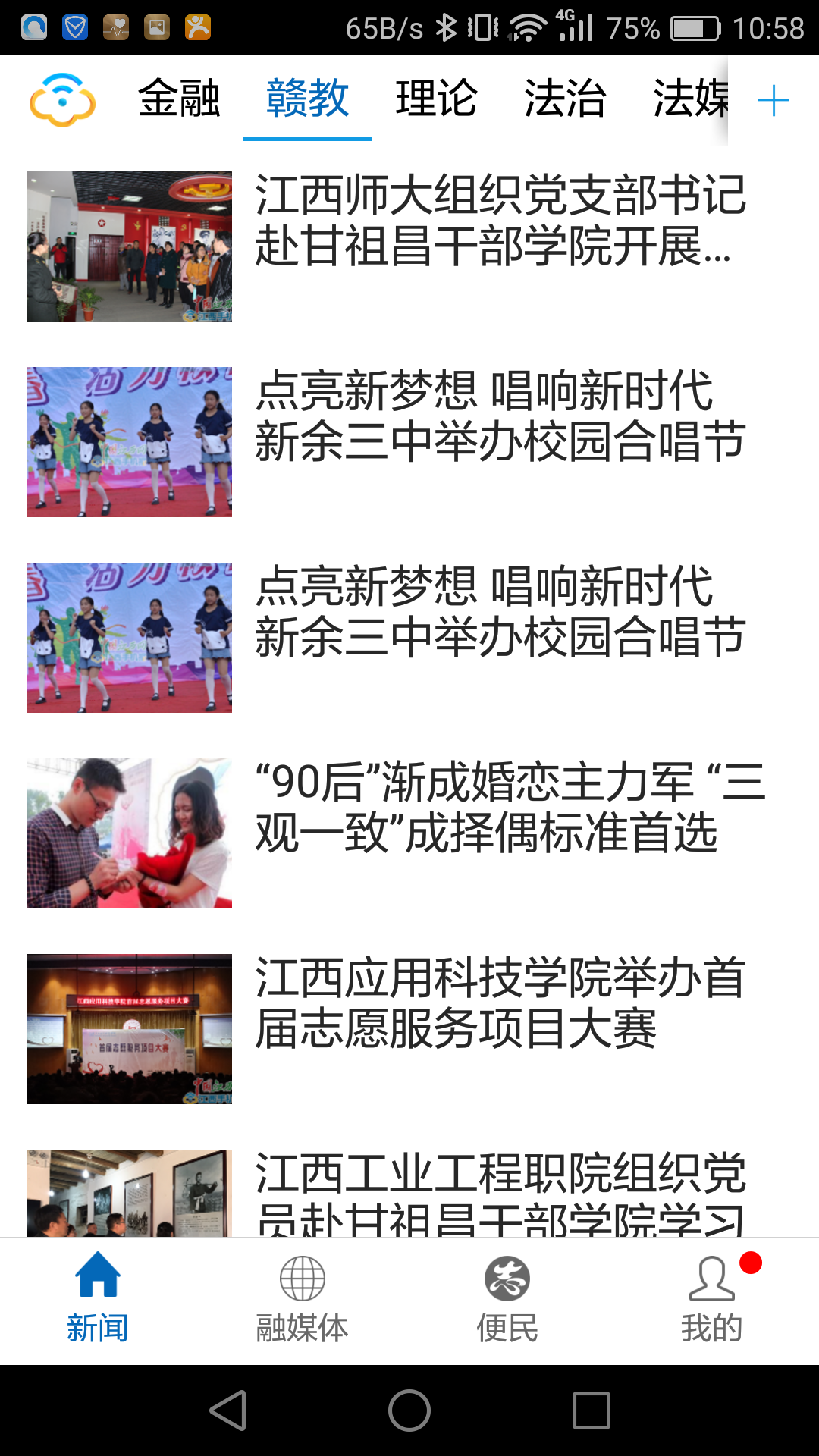Open the 便民 tab
819x1456 pixels.
point(507,1300)
